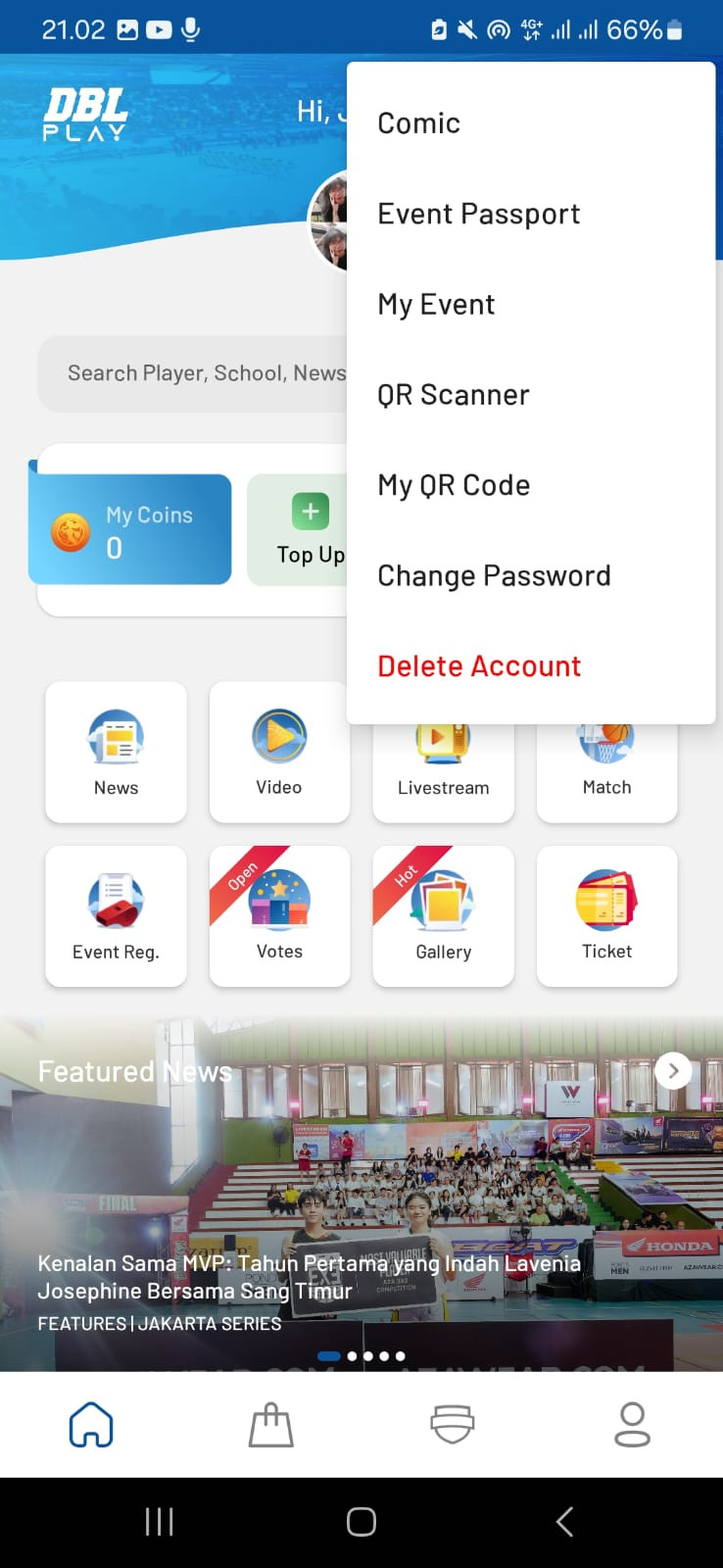
Task: Choose Change Password option
Action: (x=494, y=575)
